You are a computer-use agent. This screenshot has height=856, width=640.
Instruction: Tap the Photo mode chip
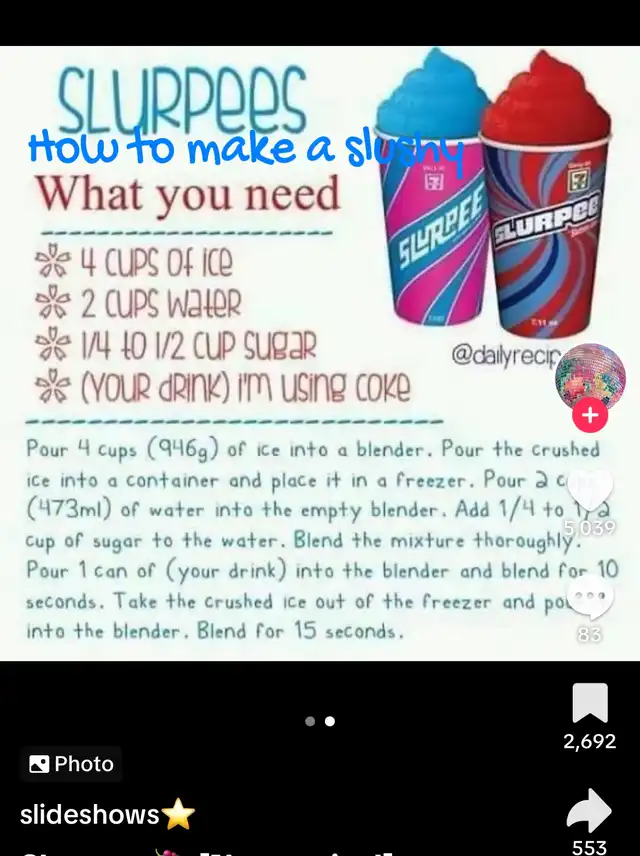click(71, 764)
